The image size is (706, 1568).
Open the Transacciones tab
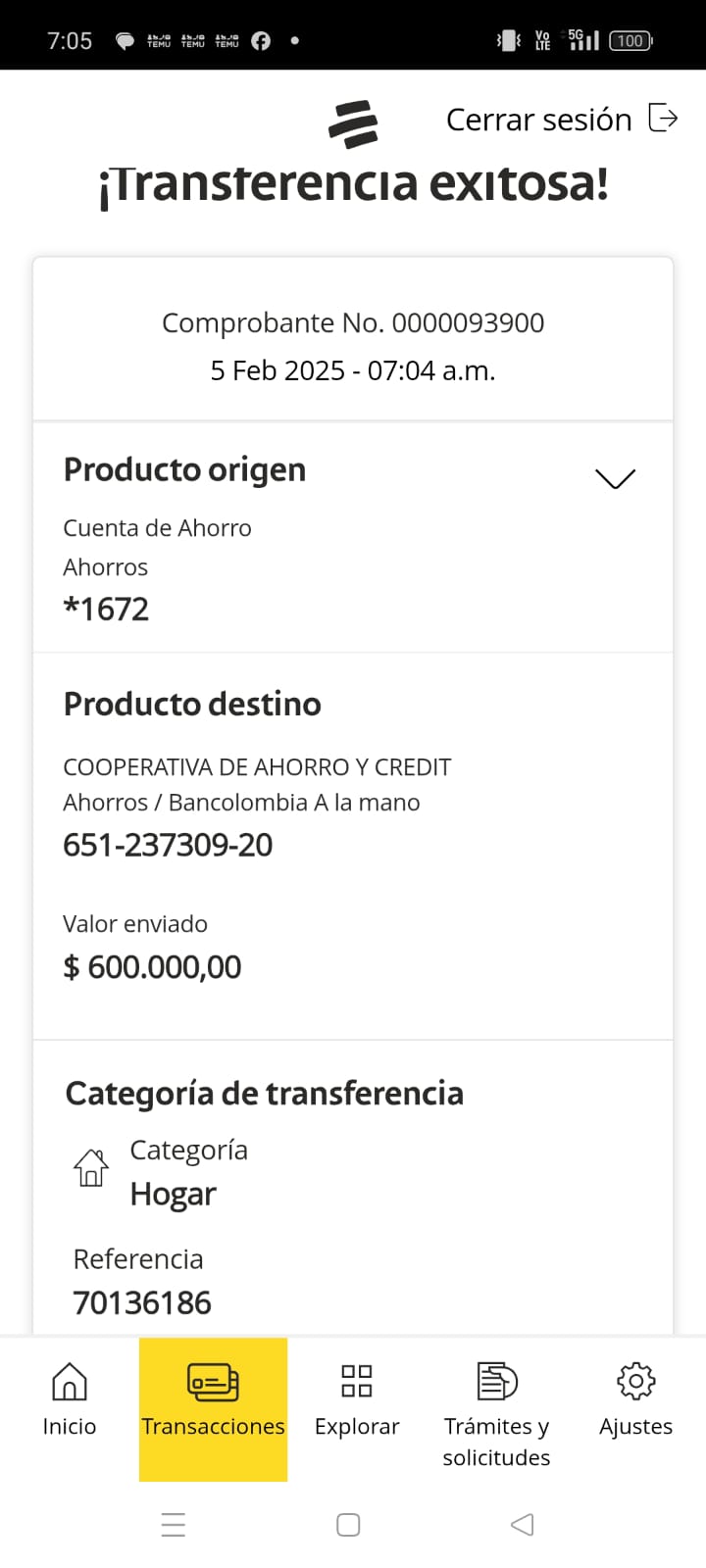pyautogui.click(x=213, y=1399)
